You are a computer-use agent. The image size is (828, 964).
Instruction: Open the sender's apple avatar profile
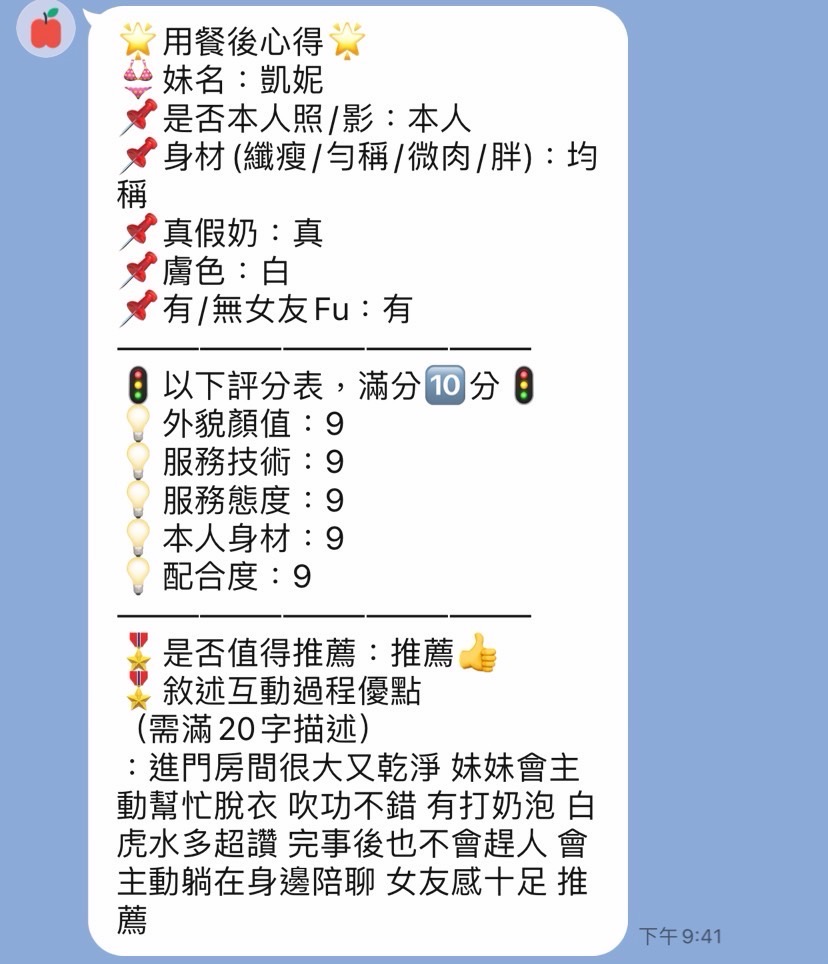tap(46, 29)
